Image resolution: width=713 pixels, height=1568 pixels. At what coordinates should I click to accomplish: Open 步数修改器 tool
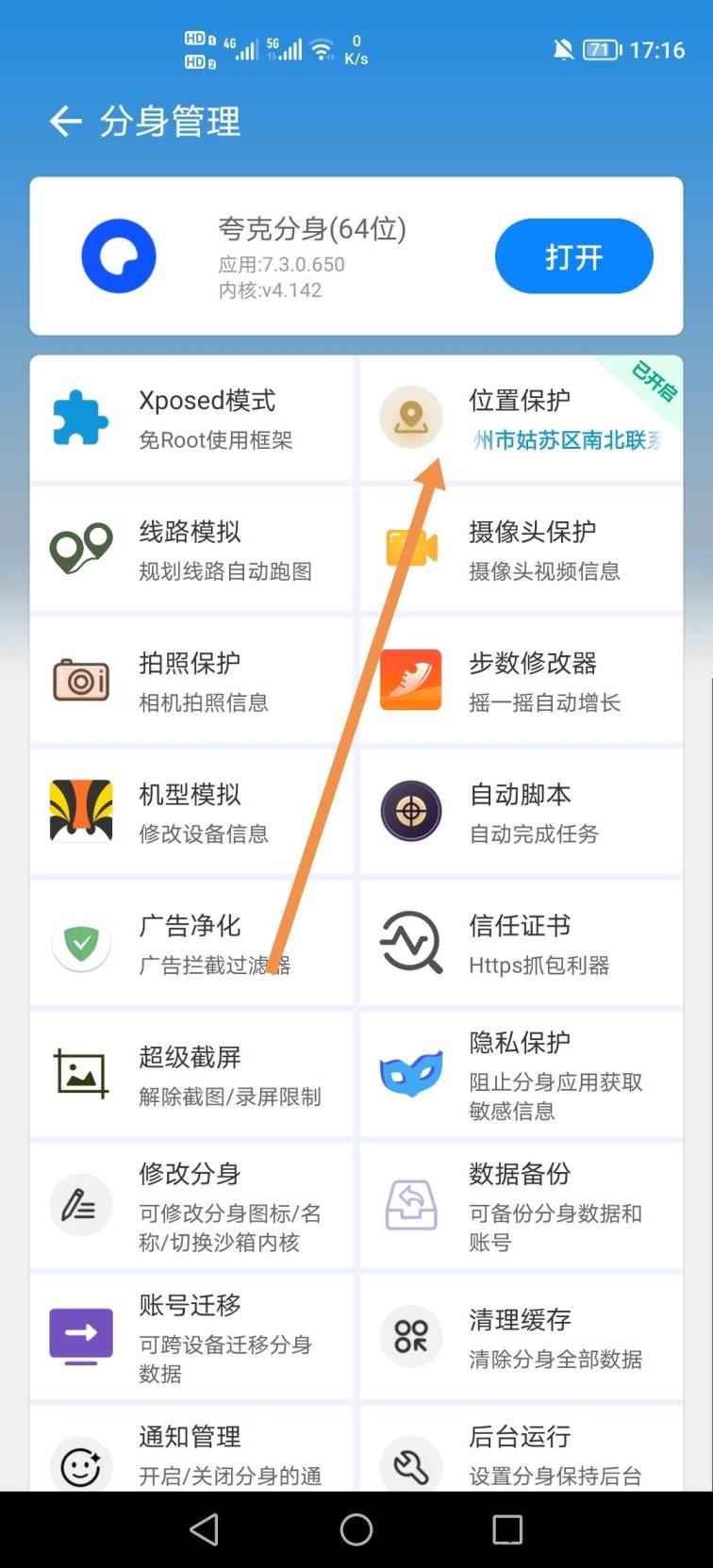521,680
